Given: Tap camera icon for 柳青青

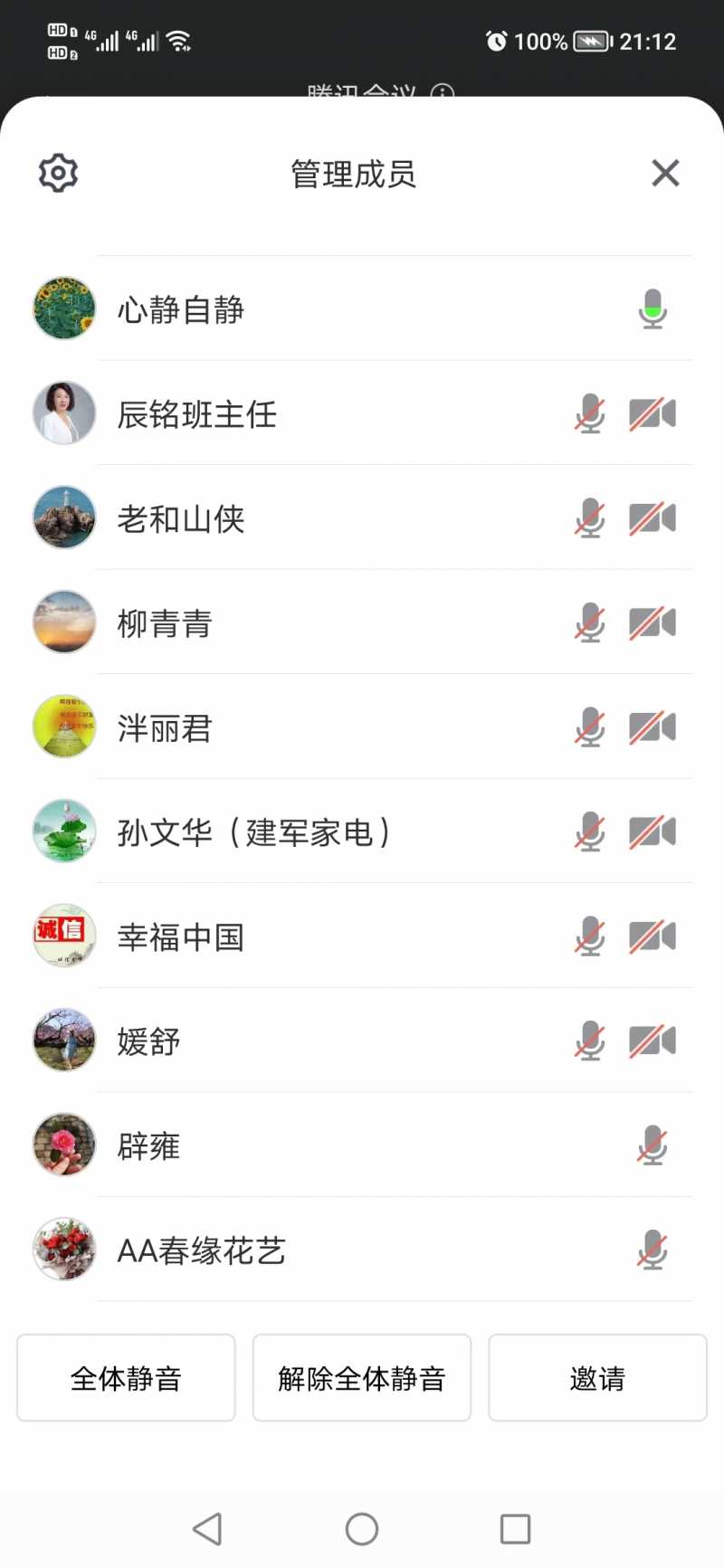Looking at the screenshot, I should [x=653, y=623].
